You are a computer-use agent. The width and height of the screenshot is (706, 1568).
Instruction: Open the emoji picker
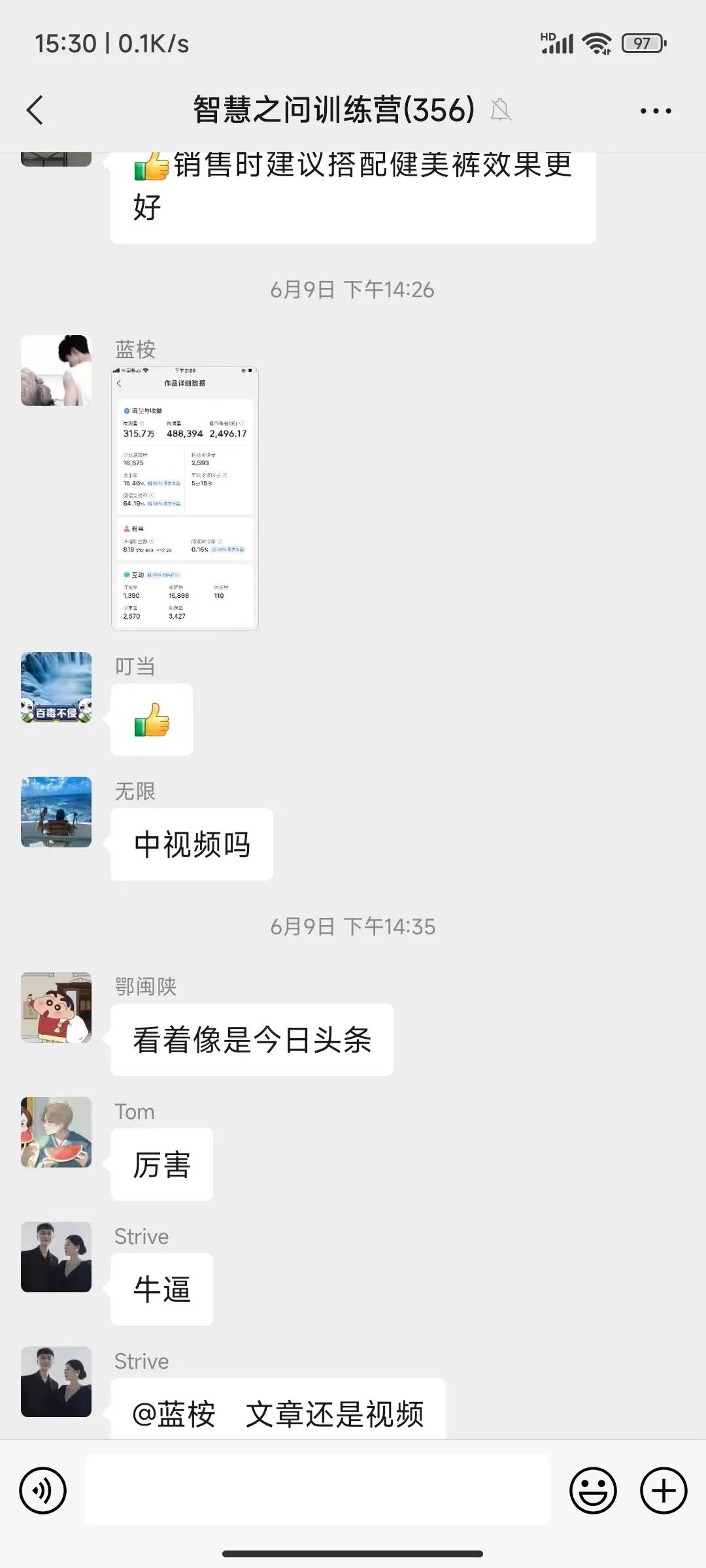pos(593,1490)
